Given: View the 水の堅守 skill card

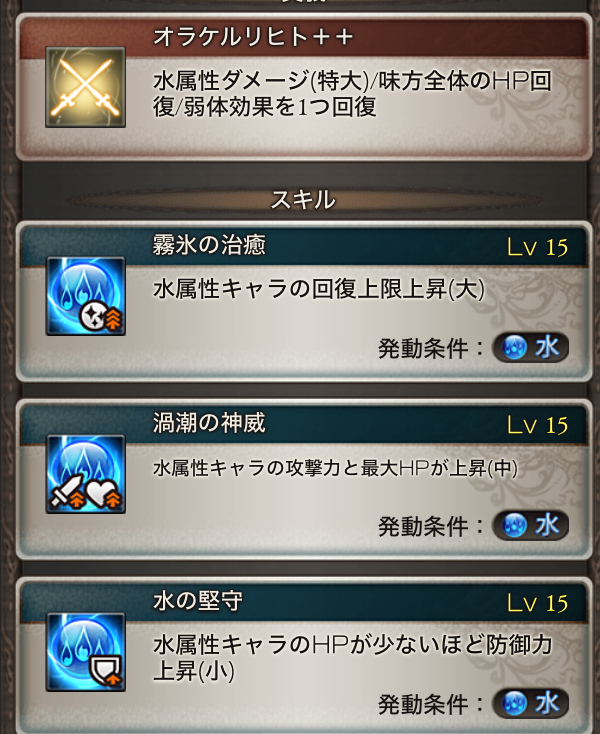Looking at the screenshot, I should pos(300,655).
